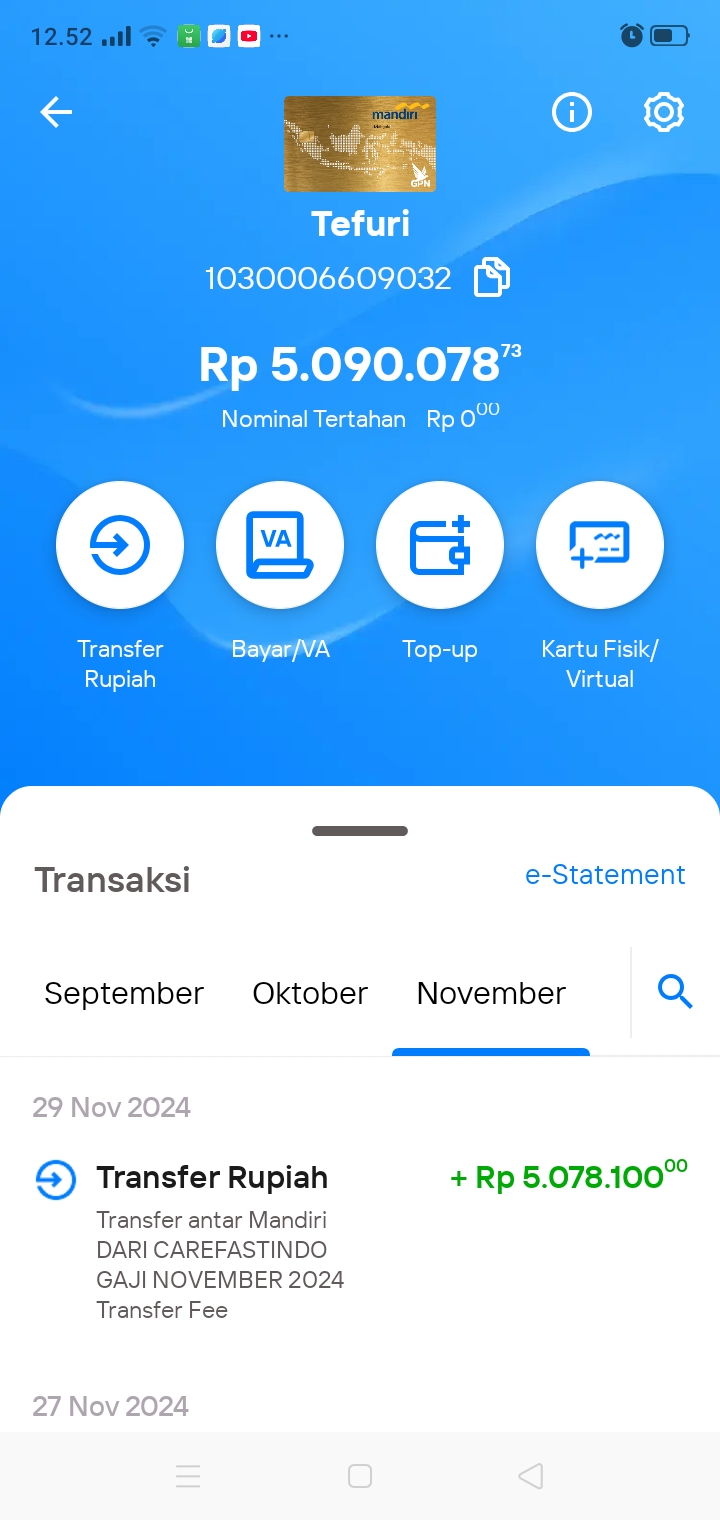Viewport: 720px width, 1520px height.
Task: Tap the transaction sheet drag handle
Action: tap(360, 831)
